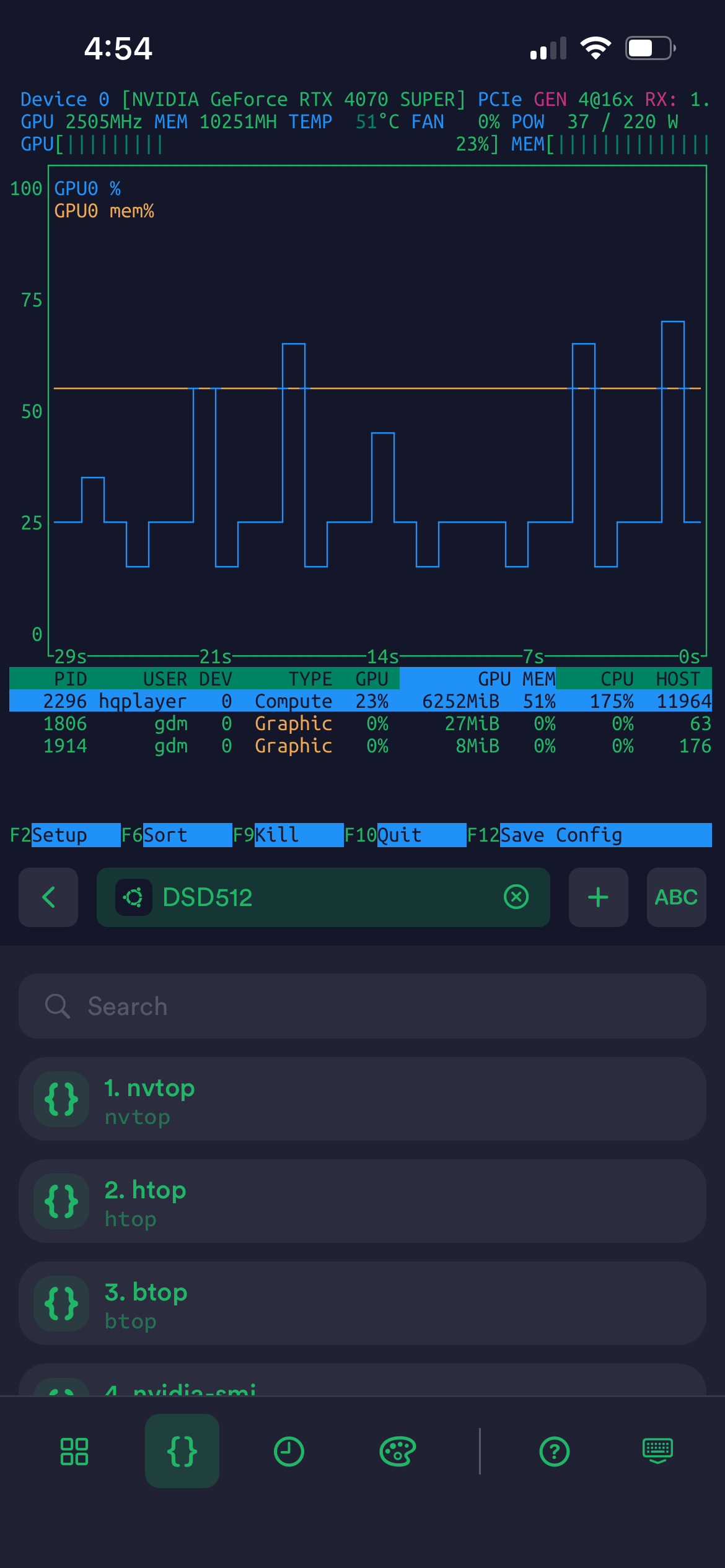
Task: Run the btop snippet
Action: 362,1304
